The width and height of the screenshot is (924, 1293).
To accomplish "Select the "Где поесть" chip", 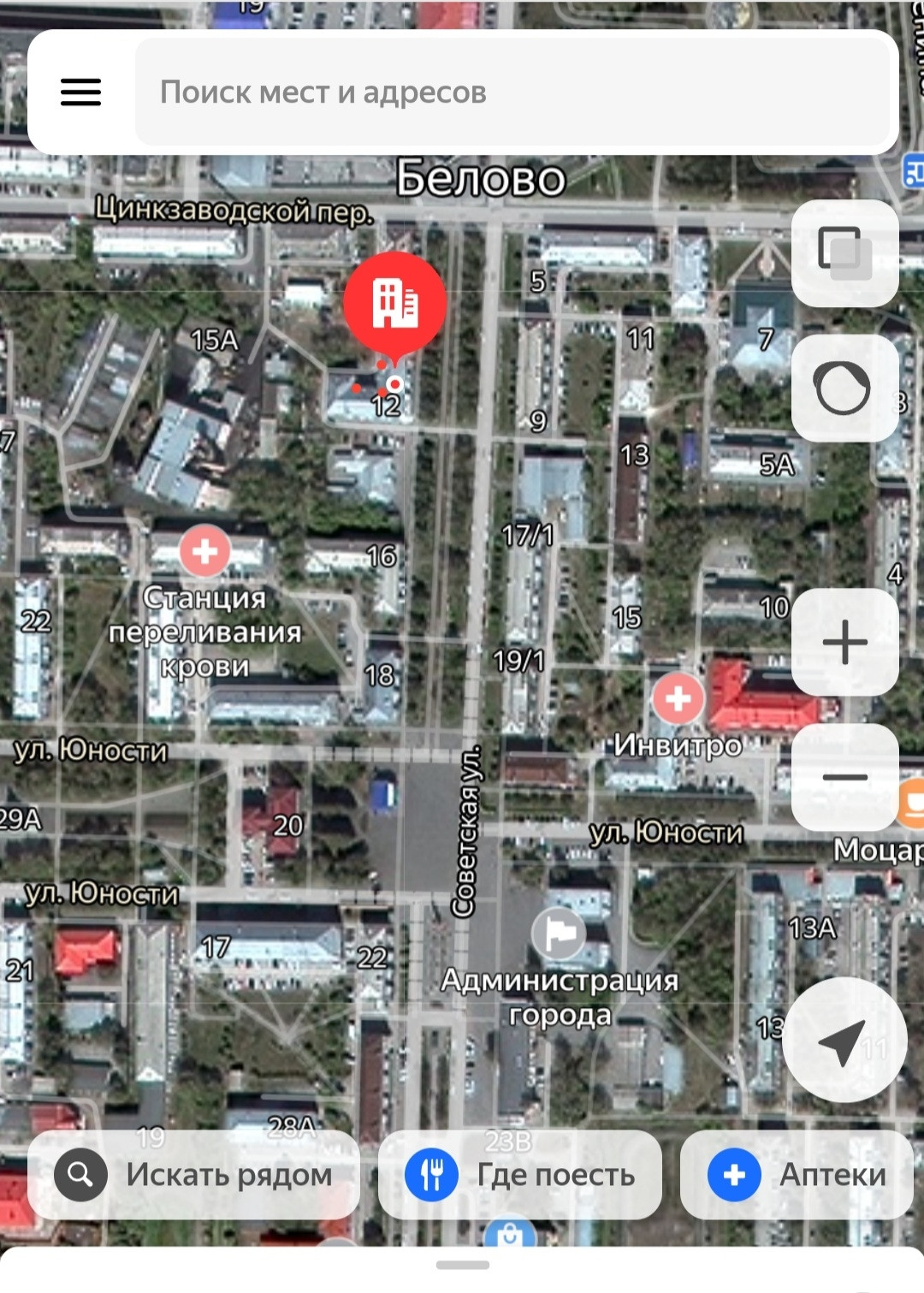I will tap(520, 1175).
